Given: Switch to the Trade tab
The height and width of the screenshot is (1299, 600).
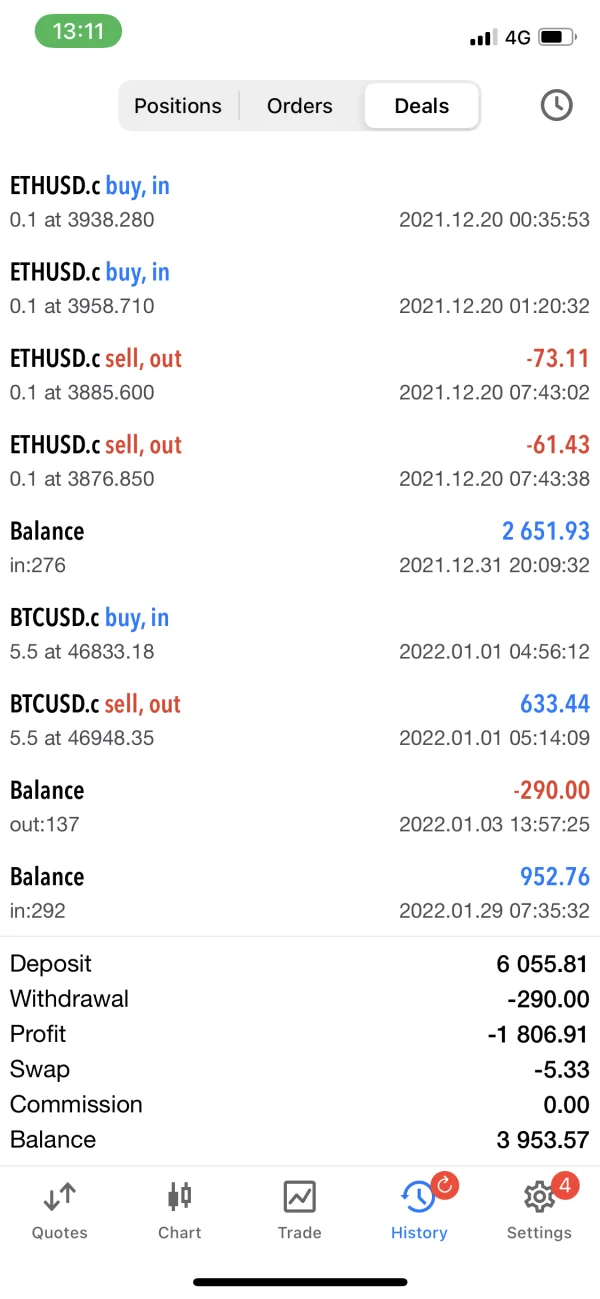Looking at the screenshot, I should pos(300,1210).
